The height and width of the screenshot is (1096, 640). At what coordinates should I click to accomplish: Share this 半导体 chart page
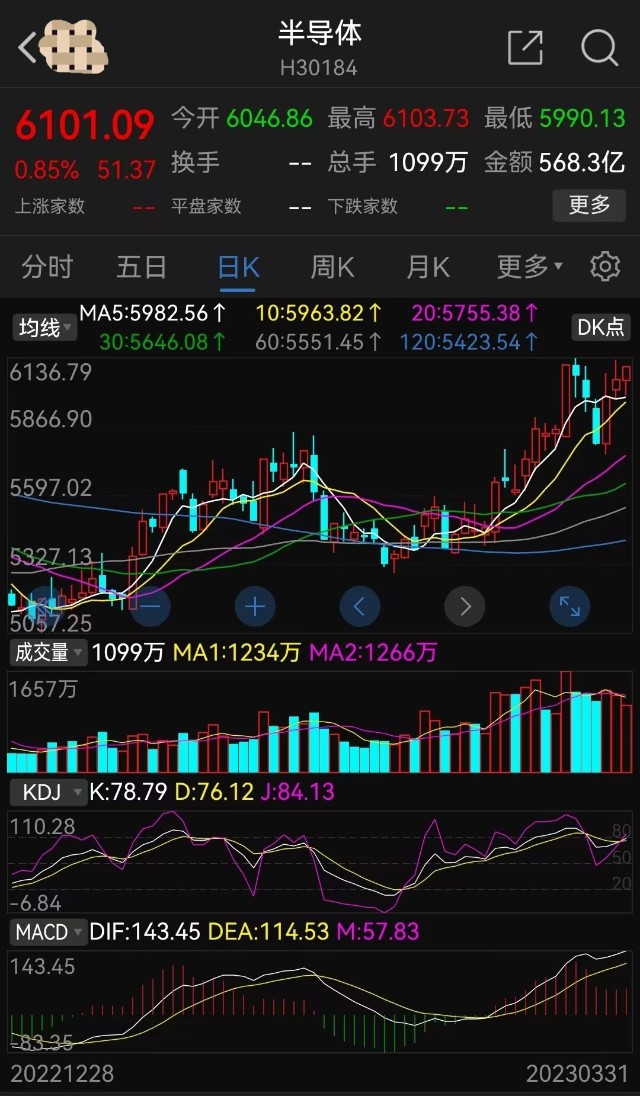pyautogui.click(x=525, y=47)
